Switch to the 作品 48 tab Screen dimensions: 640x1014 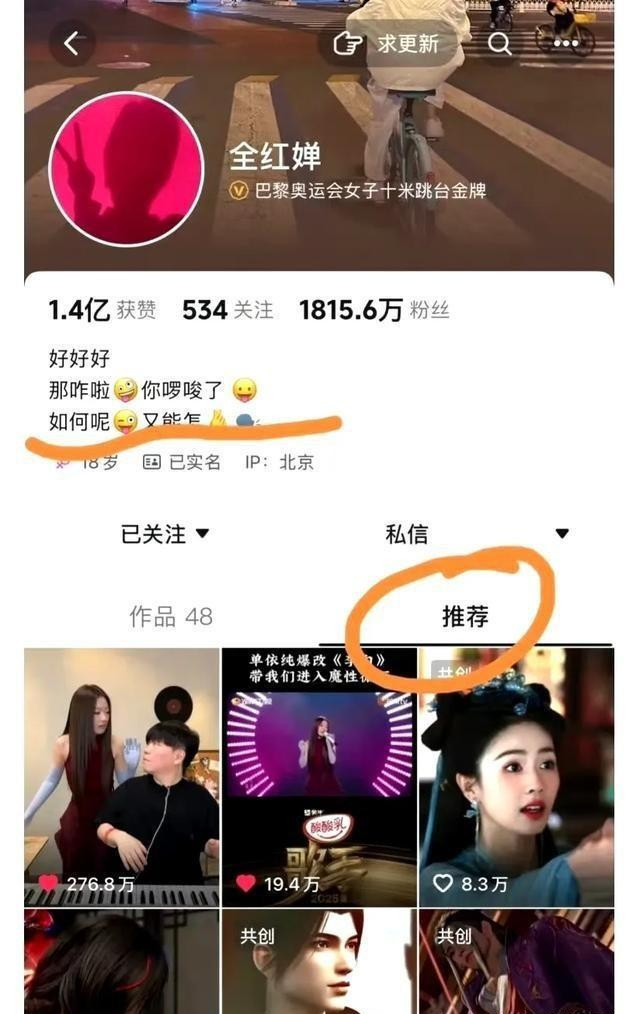[x=171, y=617]
